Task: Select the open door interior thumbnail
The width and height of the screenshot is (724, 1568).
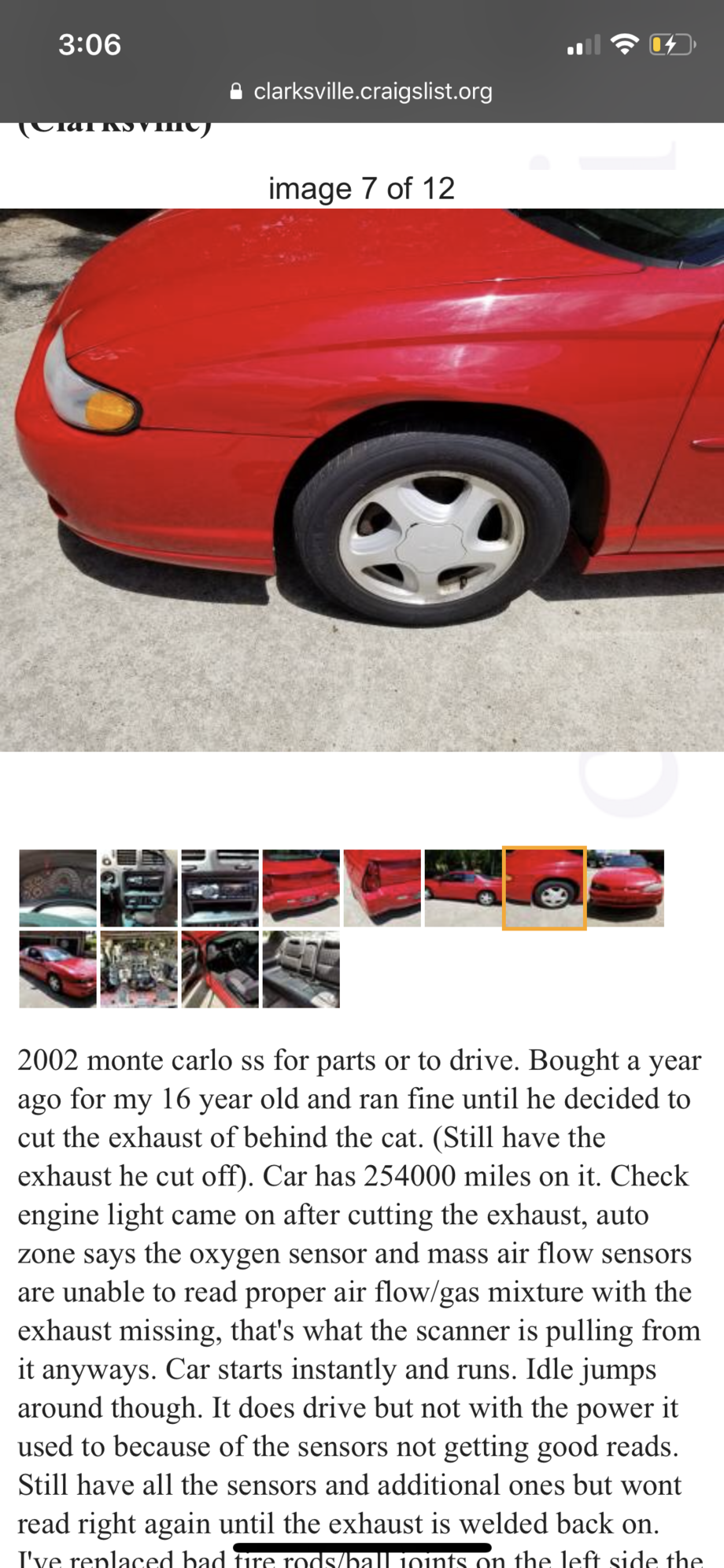Action: [220, 969]
